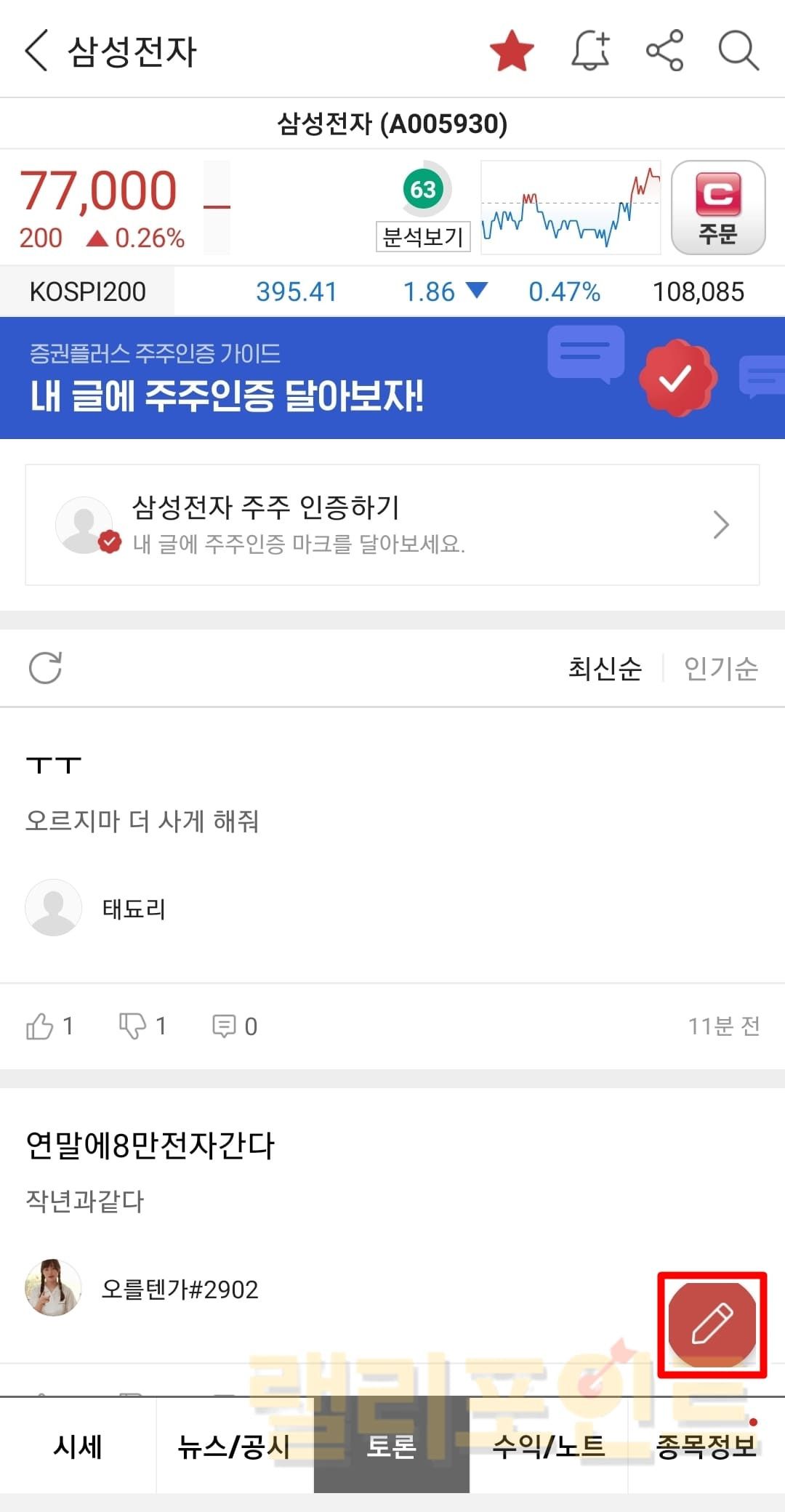The image size is (785, 1512).
Task: Open the search magnifier
Action: tap(738, 51)
